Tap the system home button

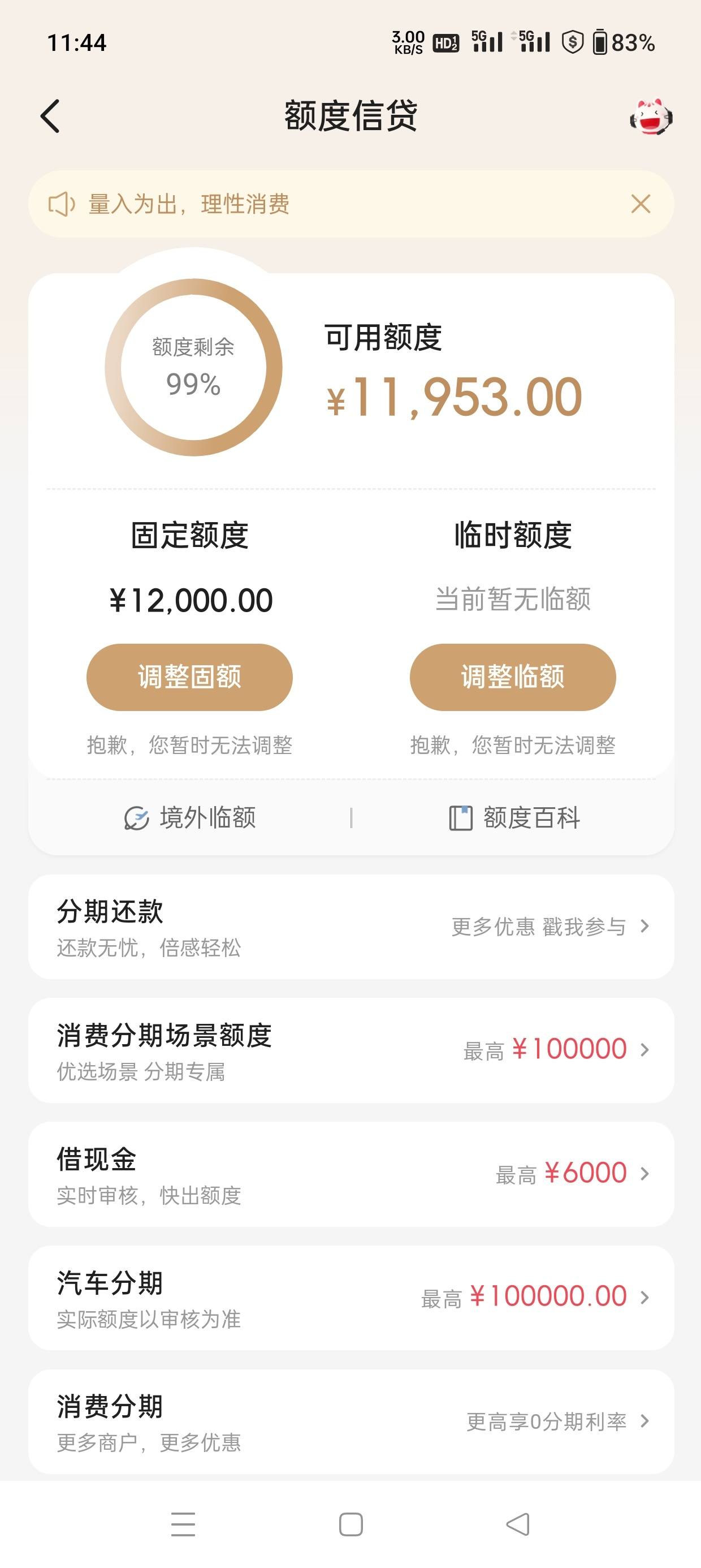[x=350, y=1524]
